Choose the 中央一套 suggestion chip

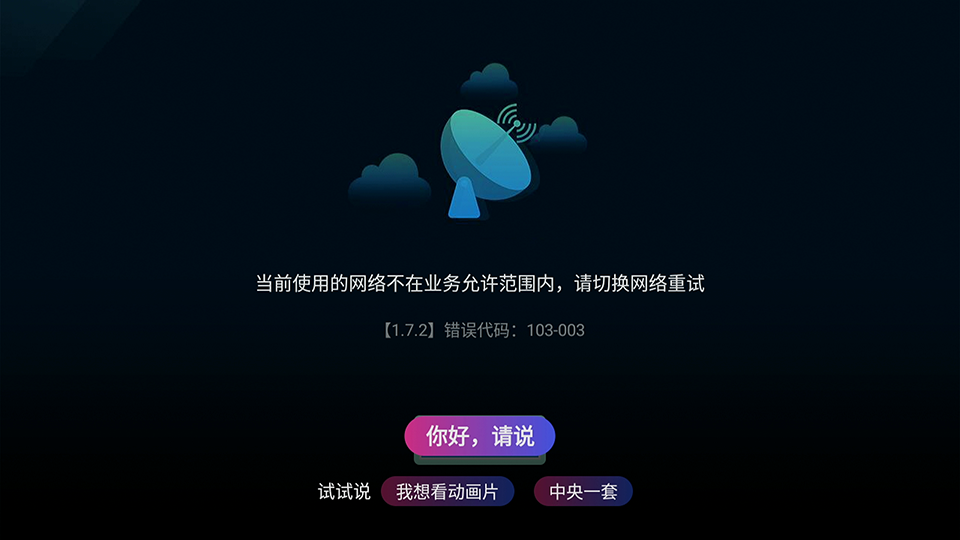pos(583,491)
